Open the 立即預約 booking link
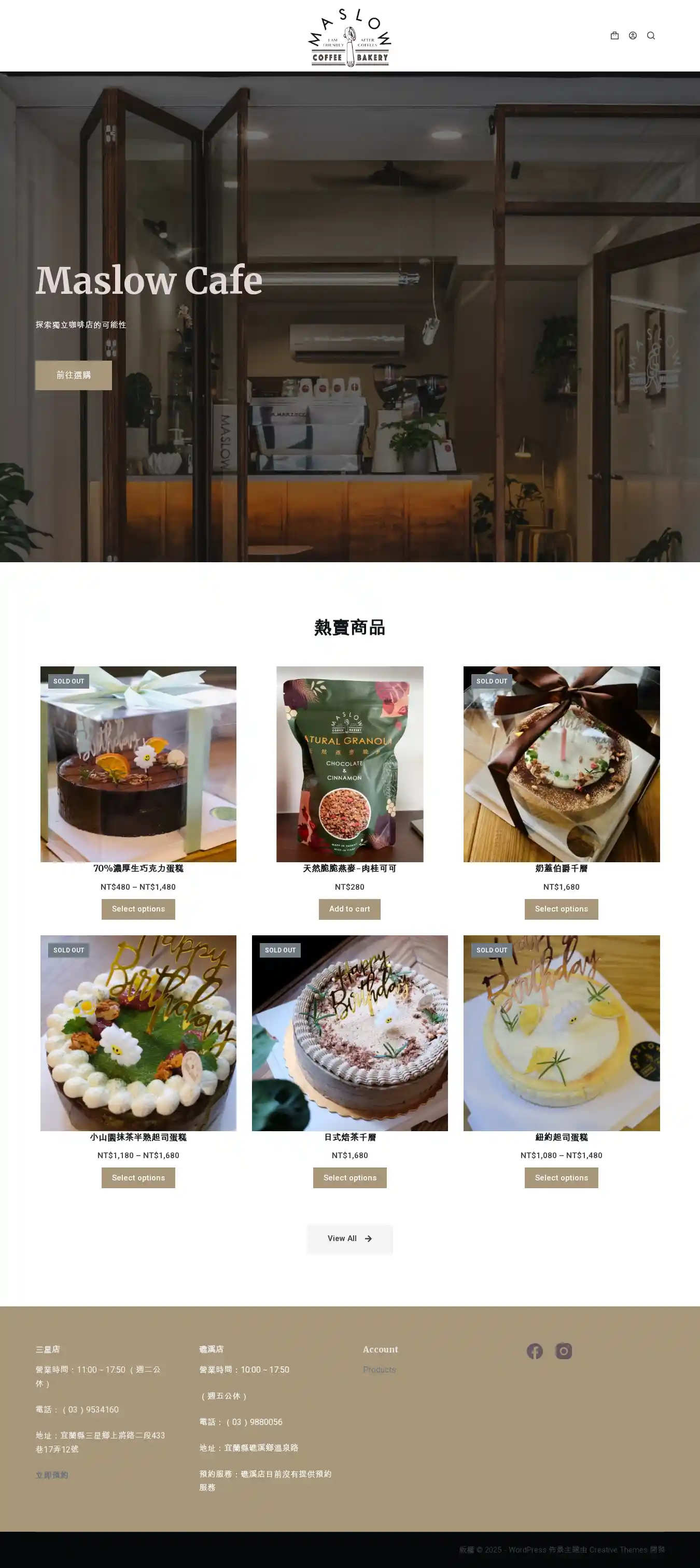The image size is (700, 1568). 52,1475
